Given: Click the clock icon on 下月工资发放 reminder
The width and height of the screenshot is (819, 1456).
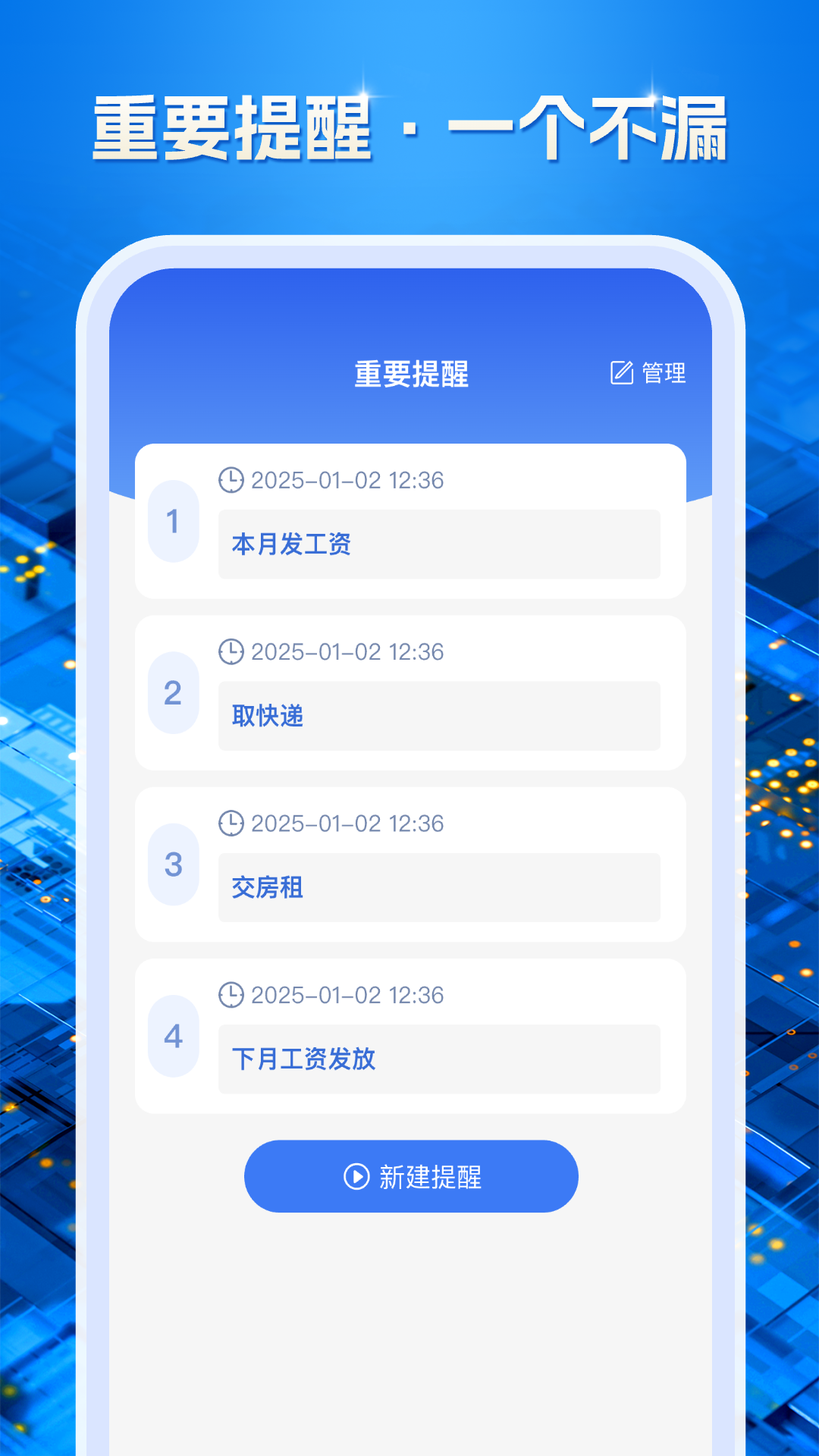Looking at the screenshot, I should pyautogui.click(x=230, y=995).
